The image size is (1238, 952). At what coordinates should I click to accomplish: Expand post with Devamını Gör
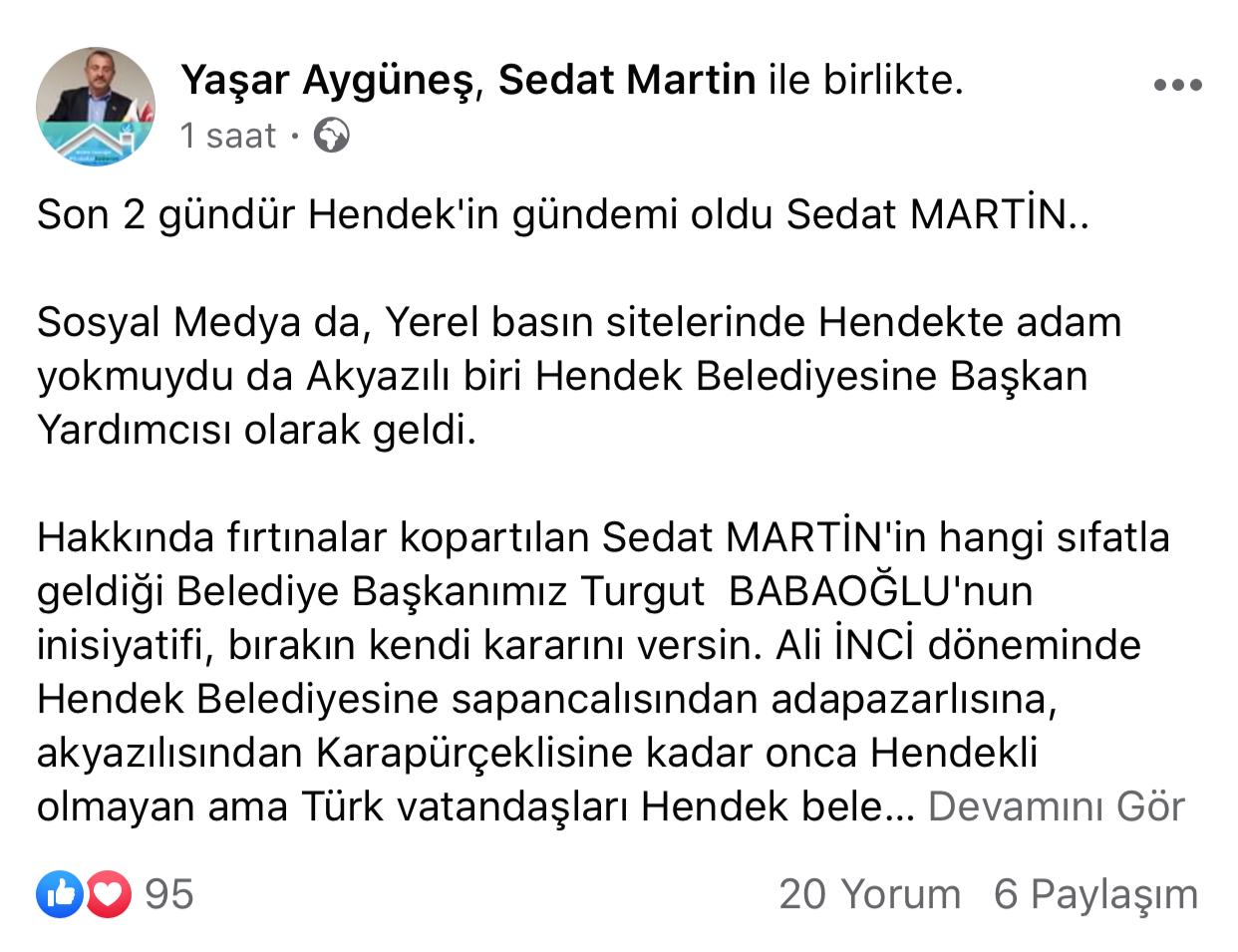pos(1056,805)
